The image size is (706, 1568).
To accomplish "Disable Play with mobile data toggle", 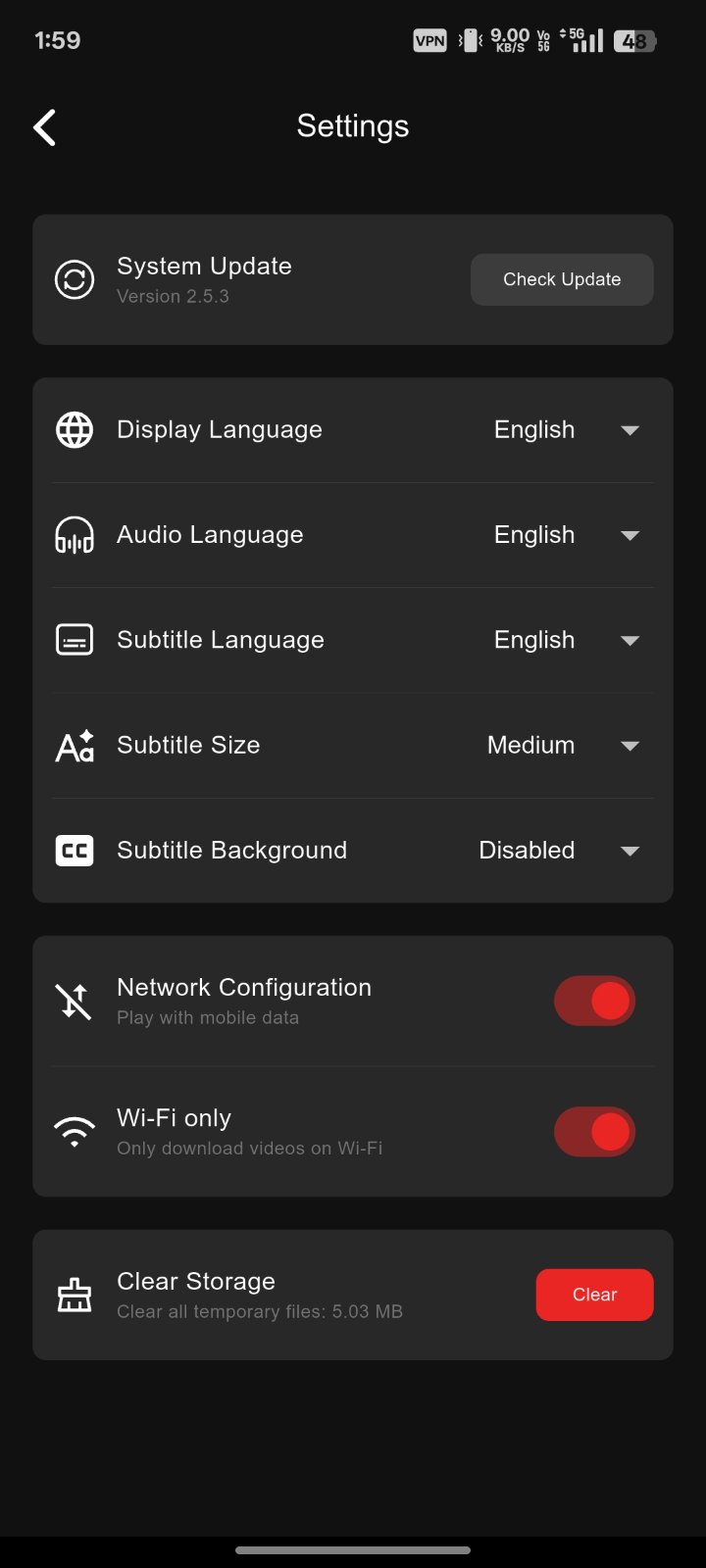I will pyautogui.click(x=594, y=1002).
